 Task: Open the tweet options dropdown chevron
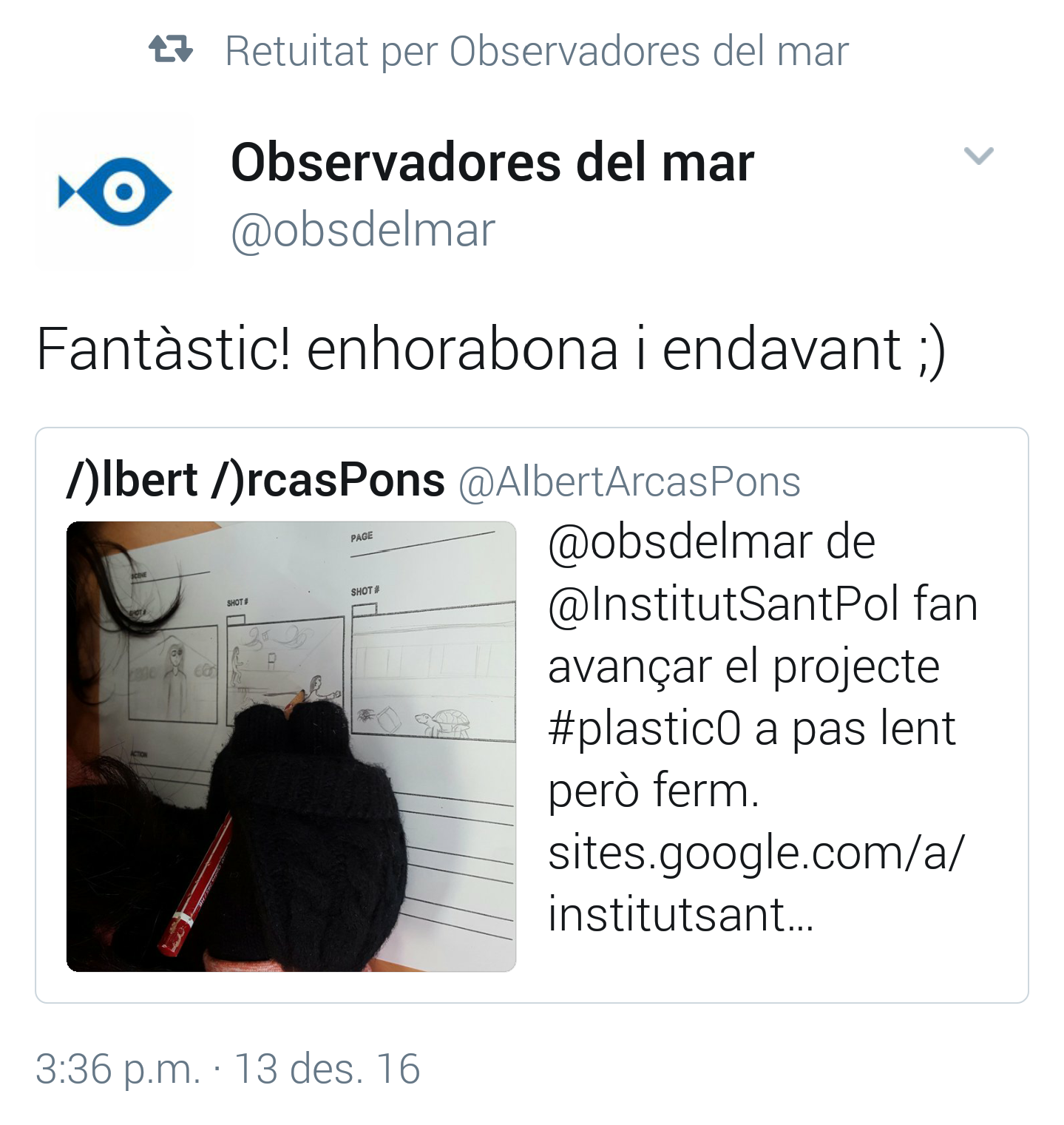(x=978, y=156)
